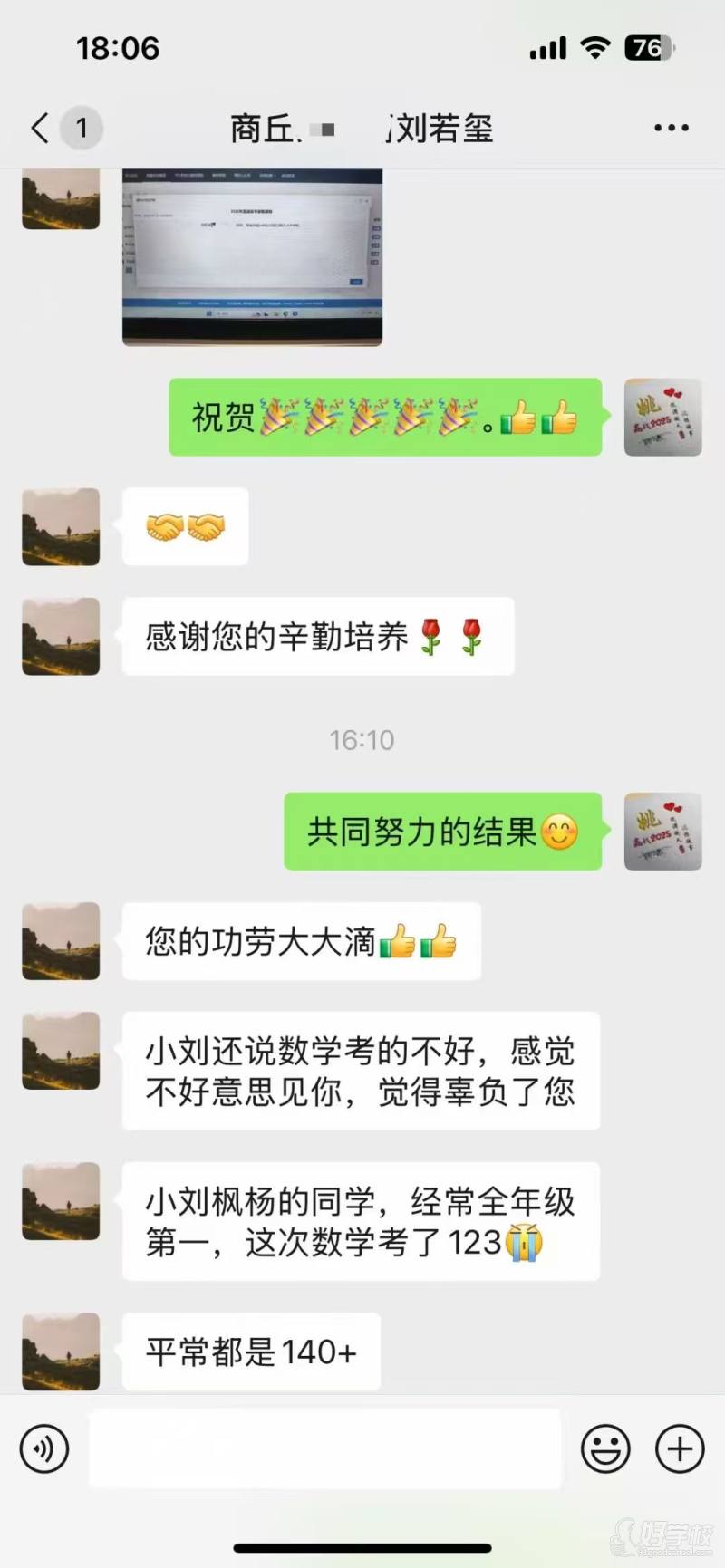Image resolution: width=725 pixels, height=1568 pixels.
Task: Open own avatar beside 共同努力的结果
Action: (x=662, y=832)
